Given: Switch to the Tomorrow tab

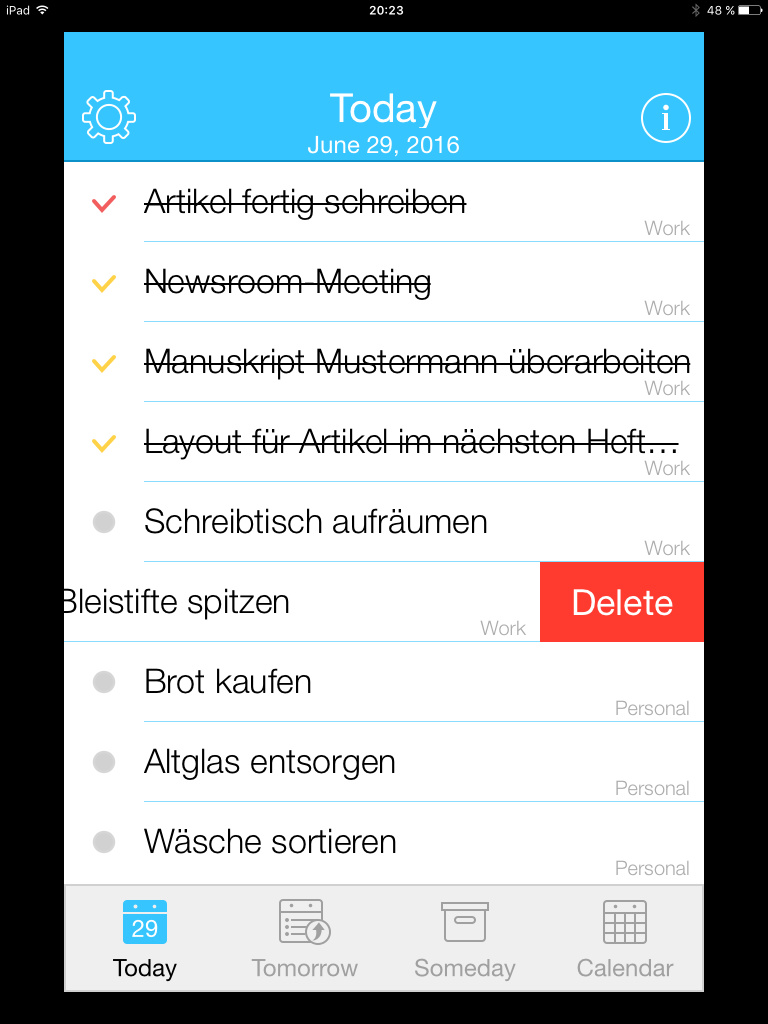Looking at the screenshot, I should (x=304, y=938).
